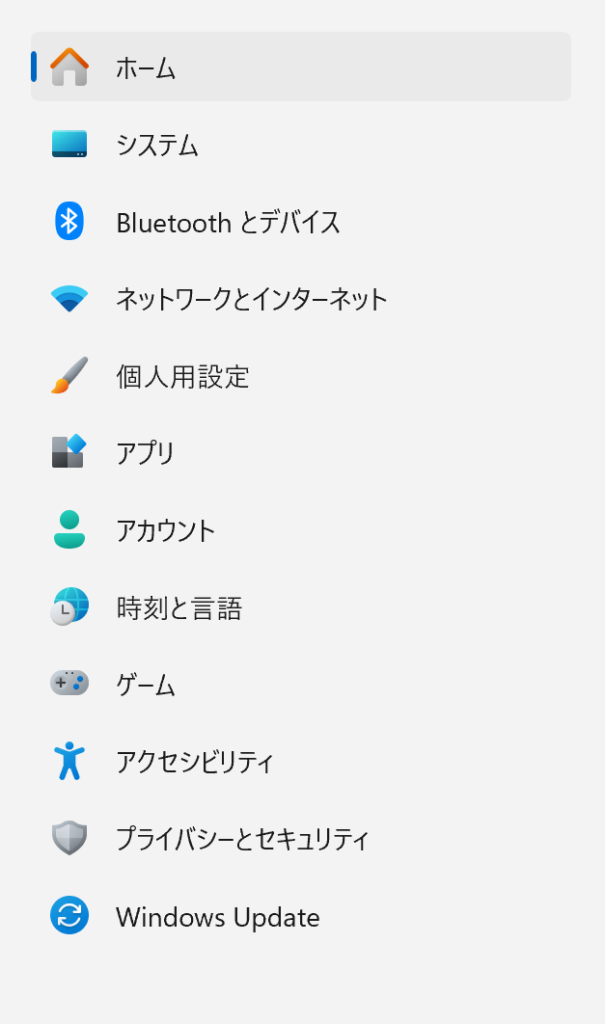Open 時刻と言語 settings

pos(301,607)
